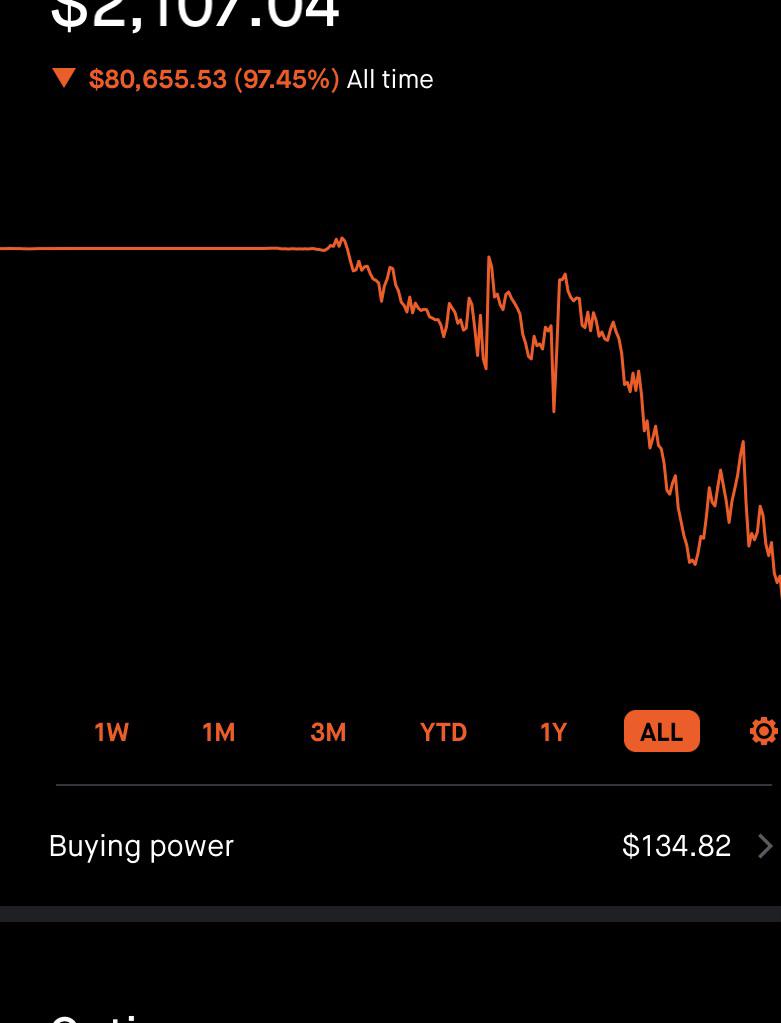This screenshot has width=781, height=1023.
Task: Open chart settings gear icon
Action: 763,732
